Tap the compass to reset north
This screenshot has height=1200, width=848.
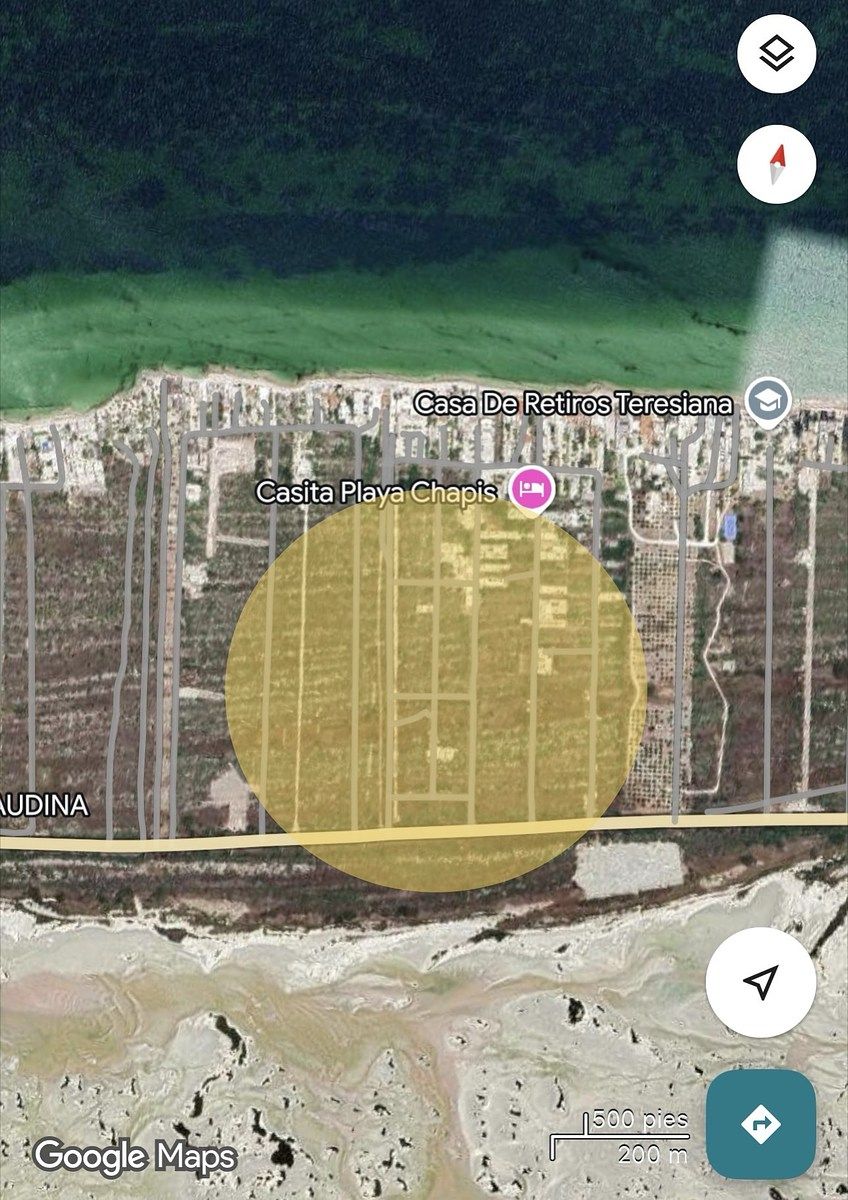click(776, 164)
